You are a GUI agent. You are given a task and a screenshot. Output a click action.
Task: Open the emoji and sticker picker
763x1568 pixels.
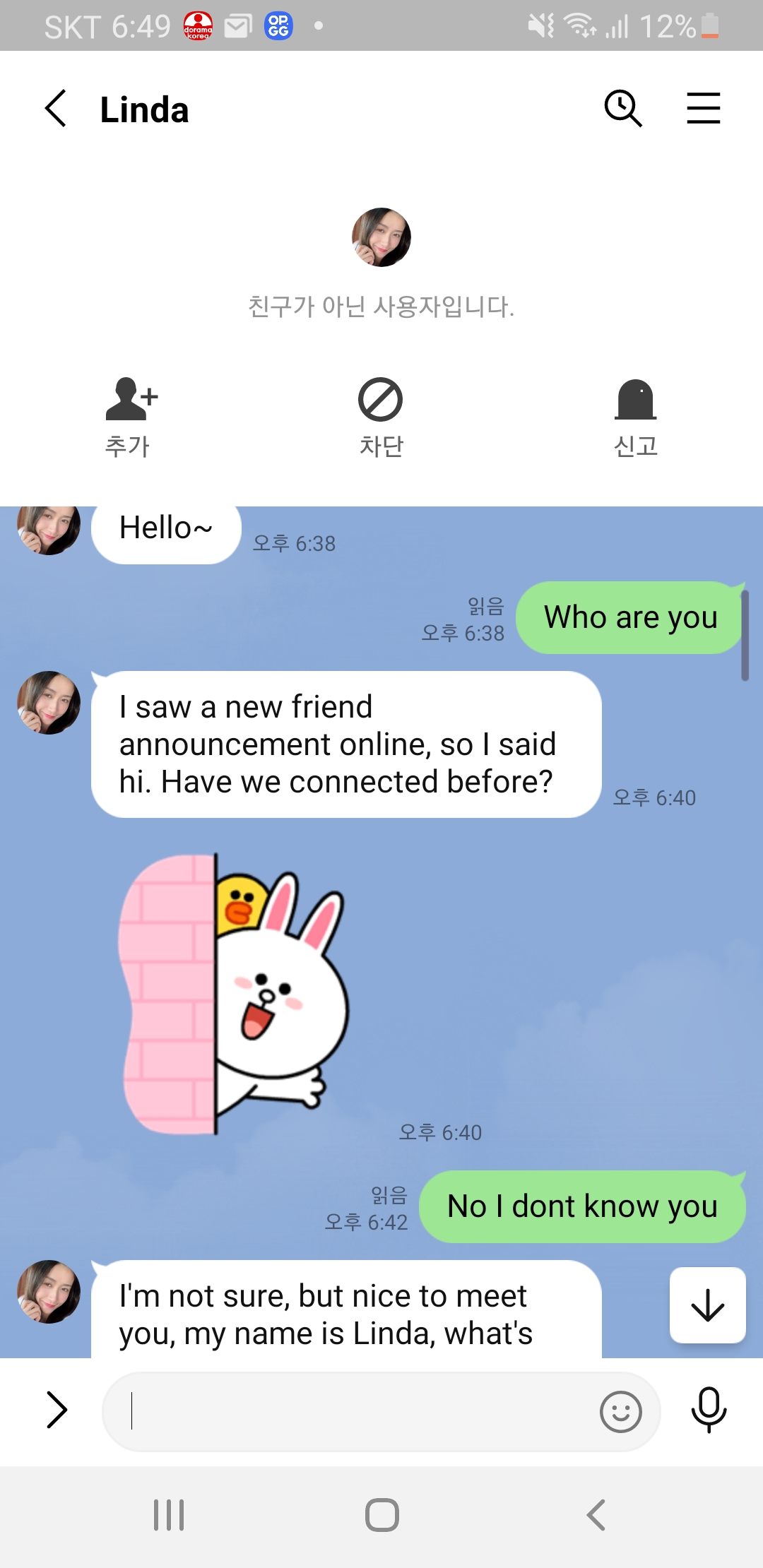[621, 1412]
